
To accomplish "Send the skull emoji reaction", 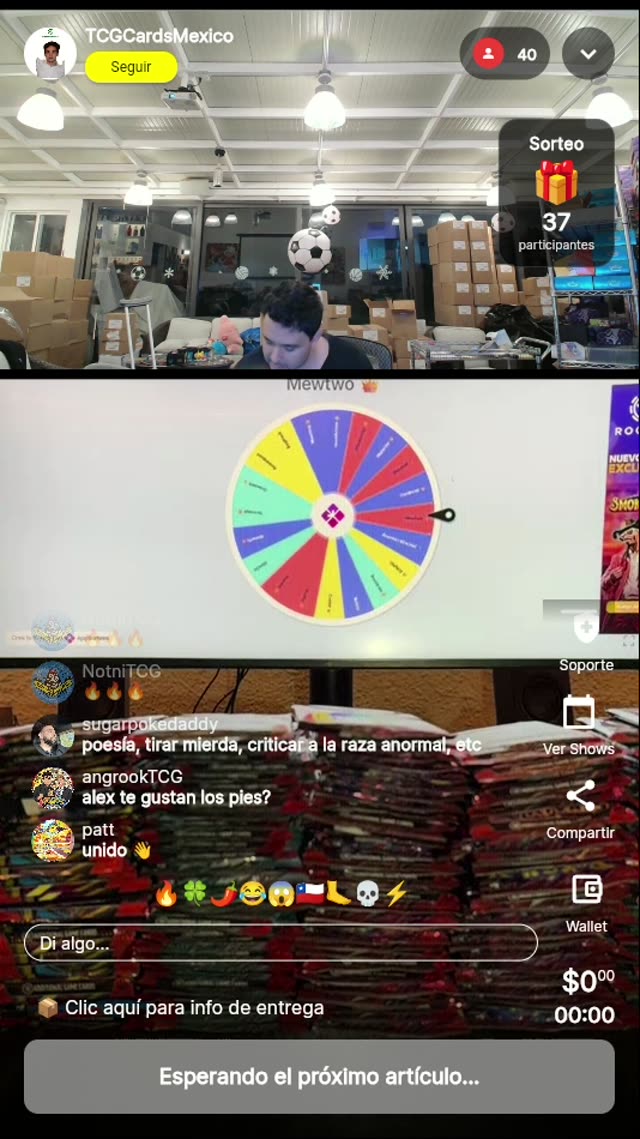I will click(368, 893).
